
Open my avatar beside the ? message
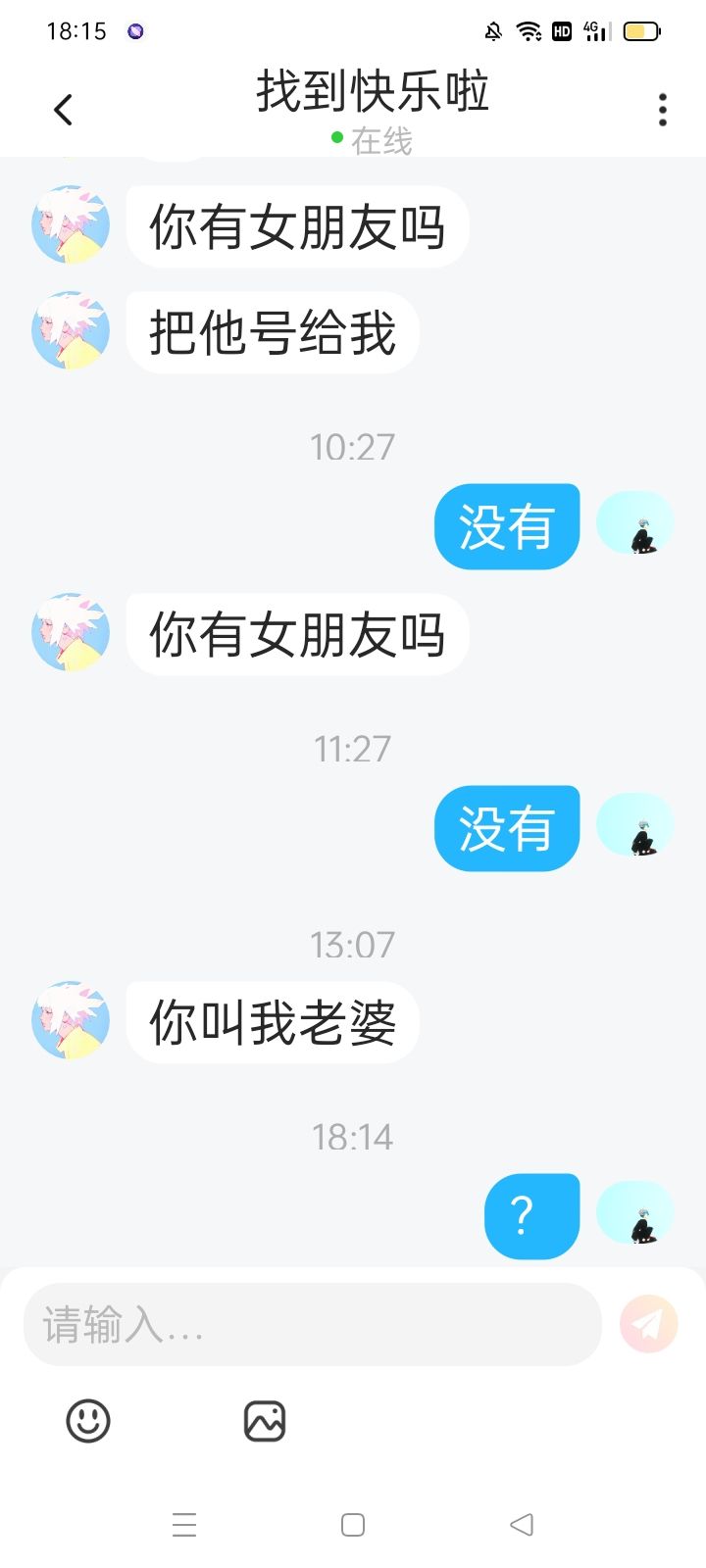(x=635, y=1213)
